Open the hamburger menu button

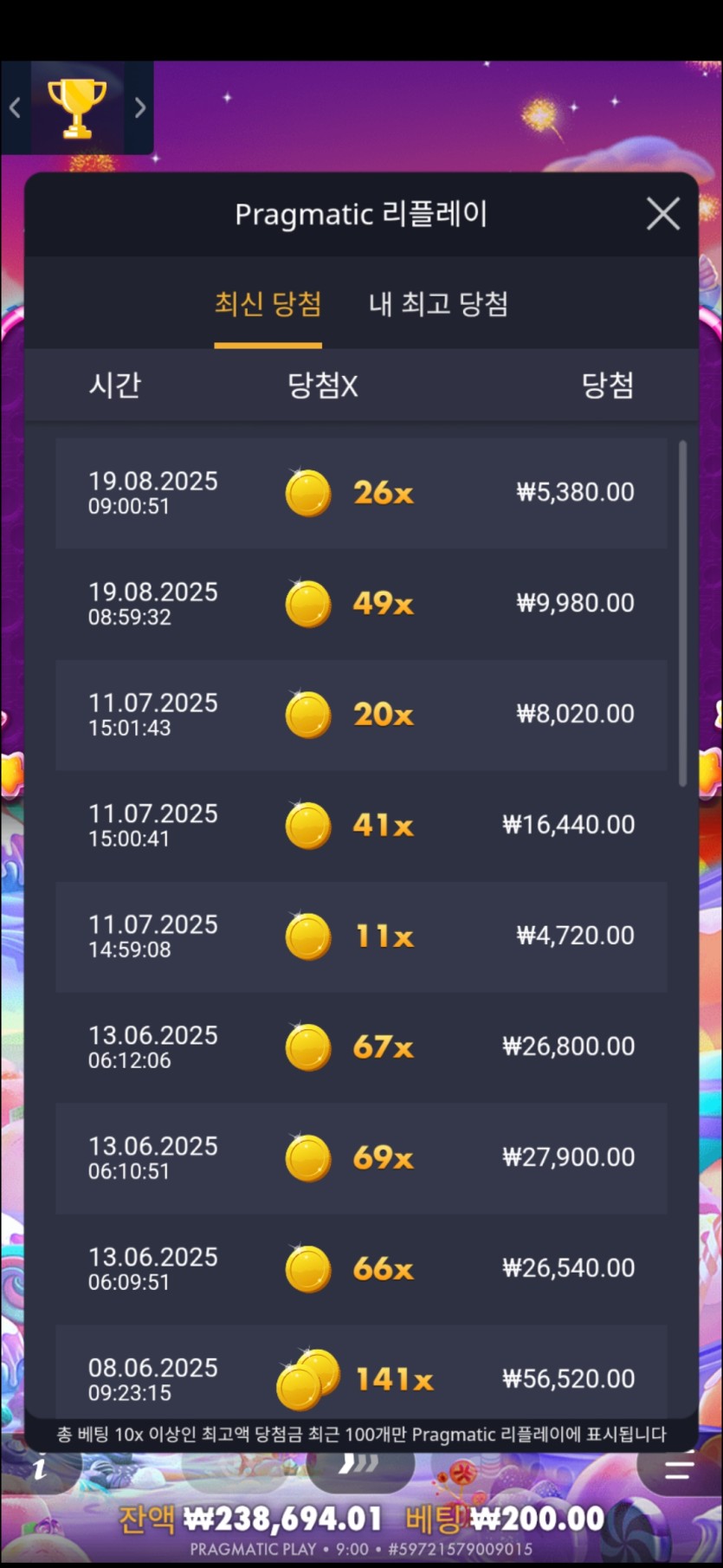click(679, 1469)
